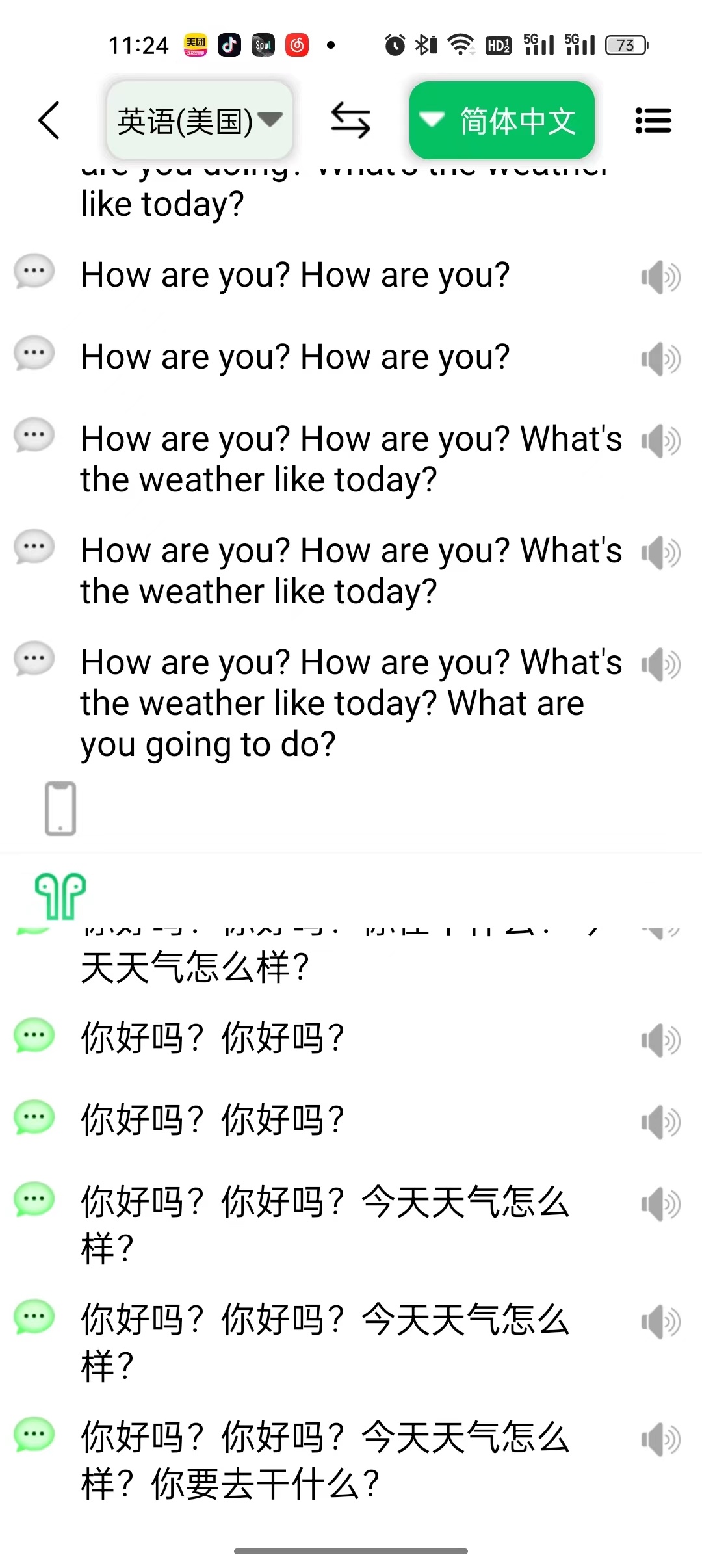Screen dimensions: 702x1568
Task: Go back using the left arrow
Action: [x=49, y=121]
